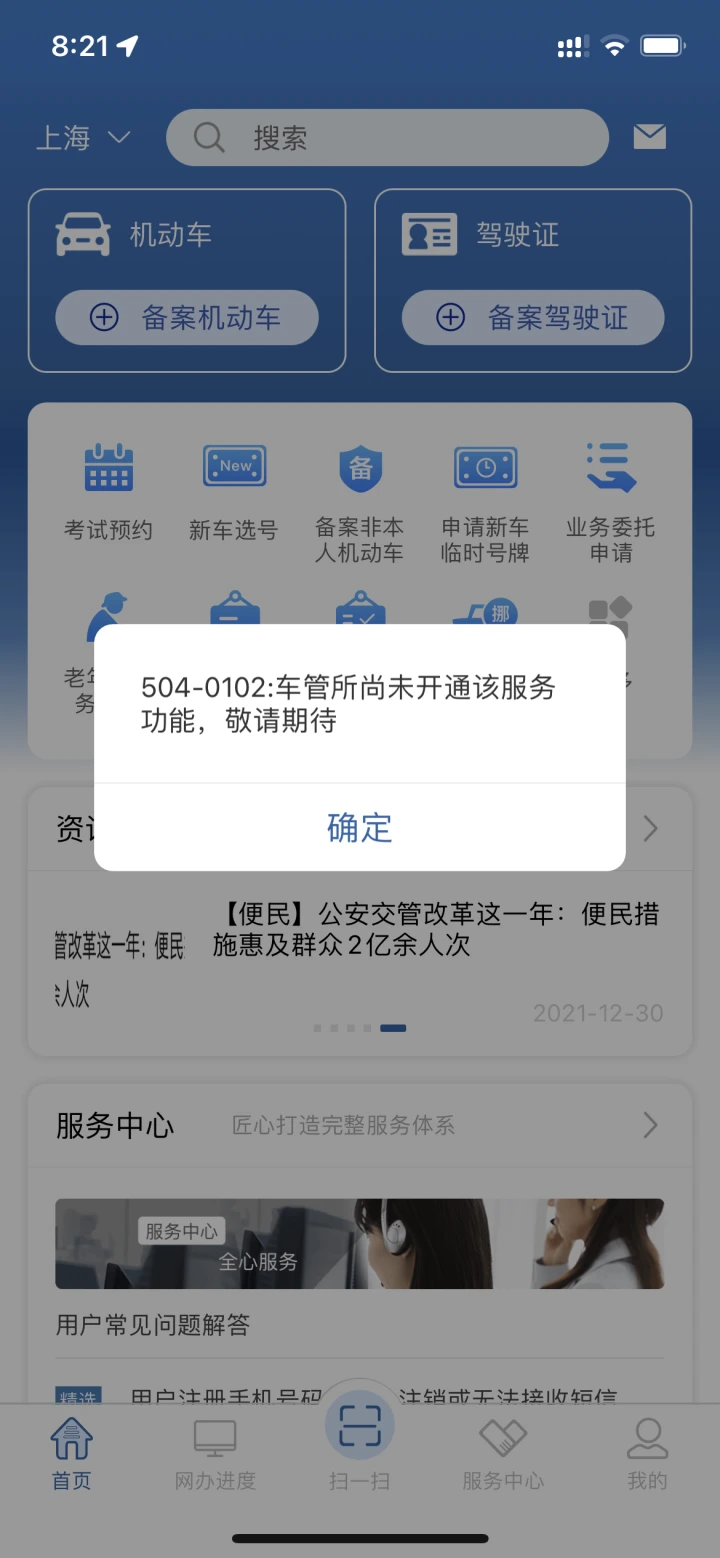Select the 首页 tab

pos(72,1455)
